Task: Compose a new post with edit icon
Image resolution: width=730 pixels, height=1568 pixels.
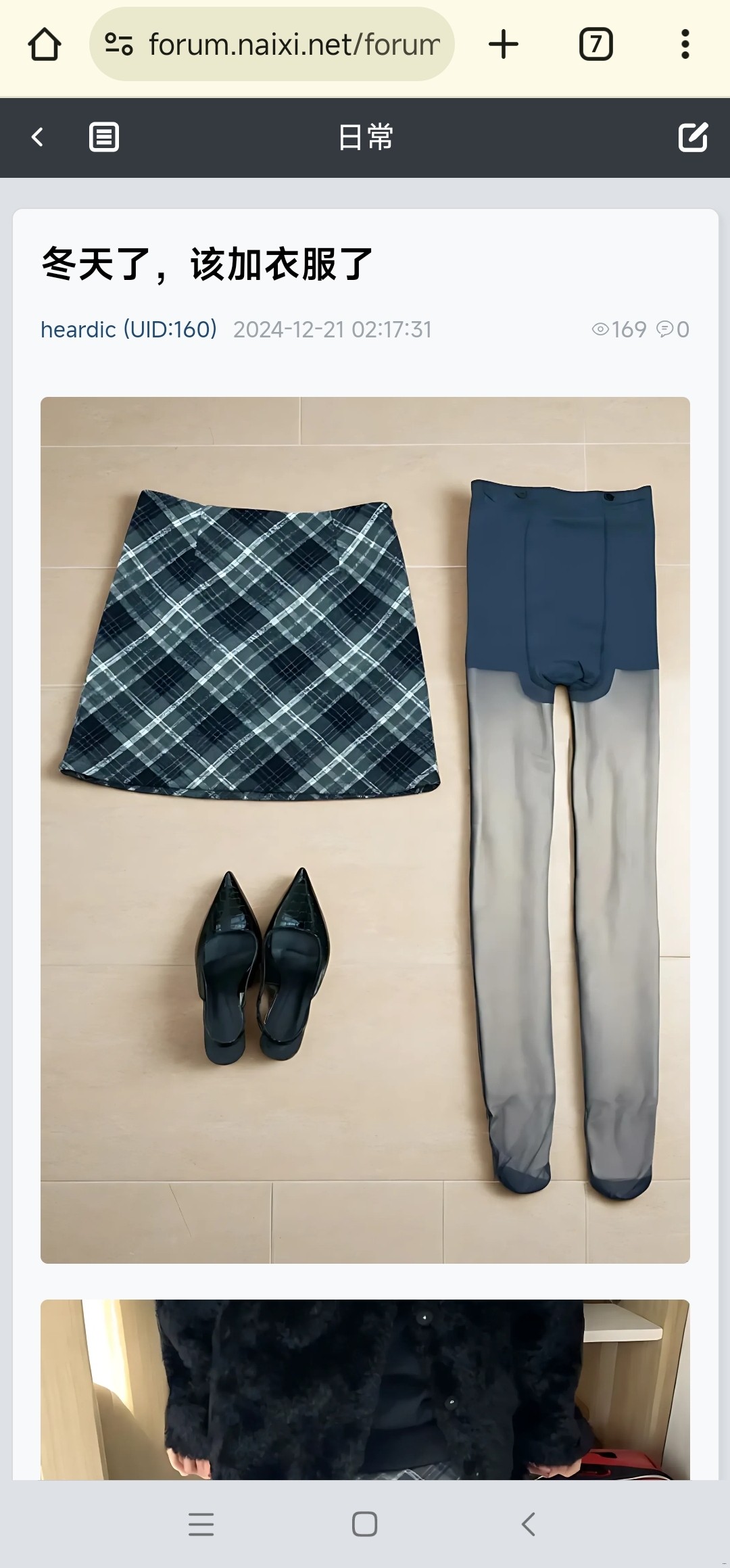Action: coord(693,137)
